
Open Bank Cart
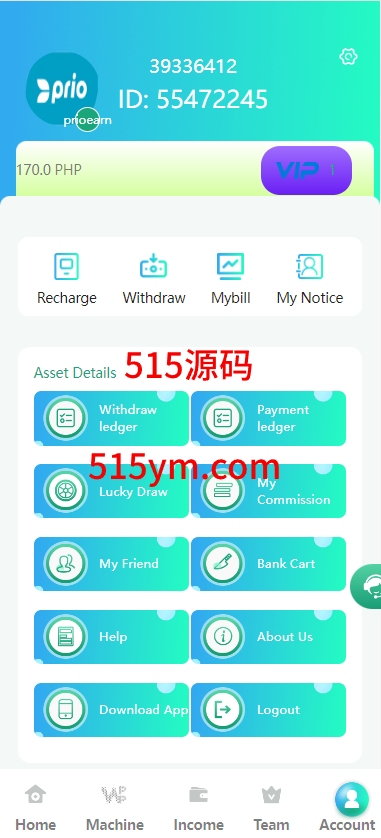click(268, 564)
